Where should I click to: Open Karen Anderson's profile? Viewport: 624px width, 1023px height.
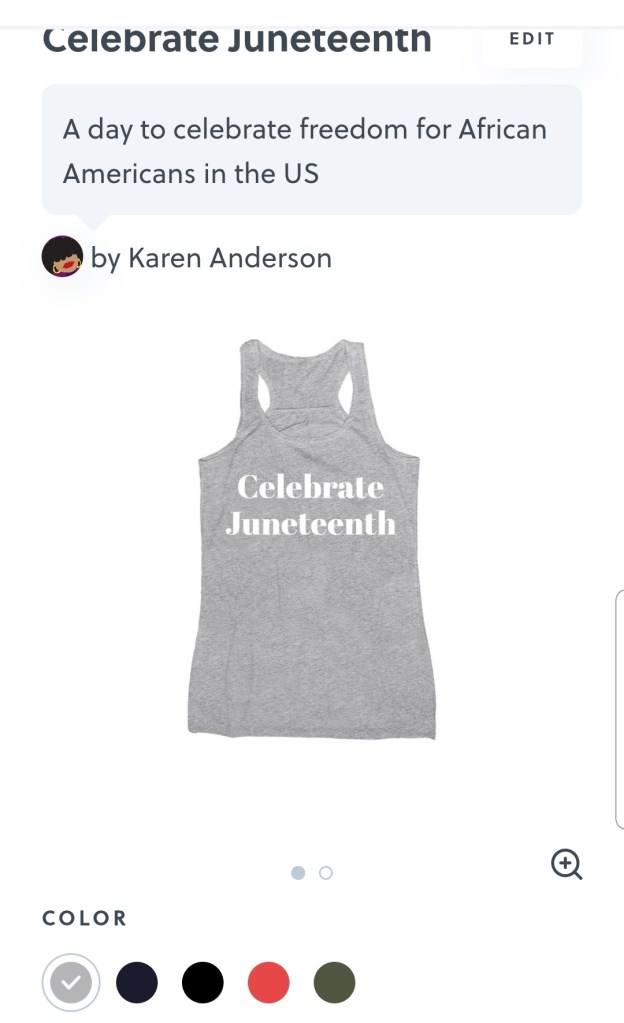coord(210,258)
